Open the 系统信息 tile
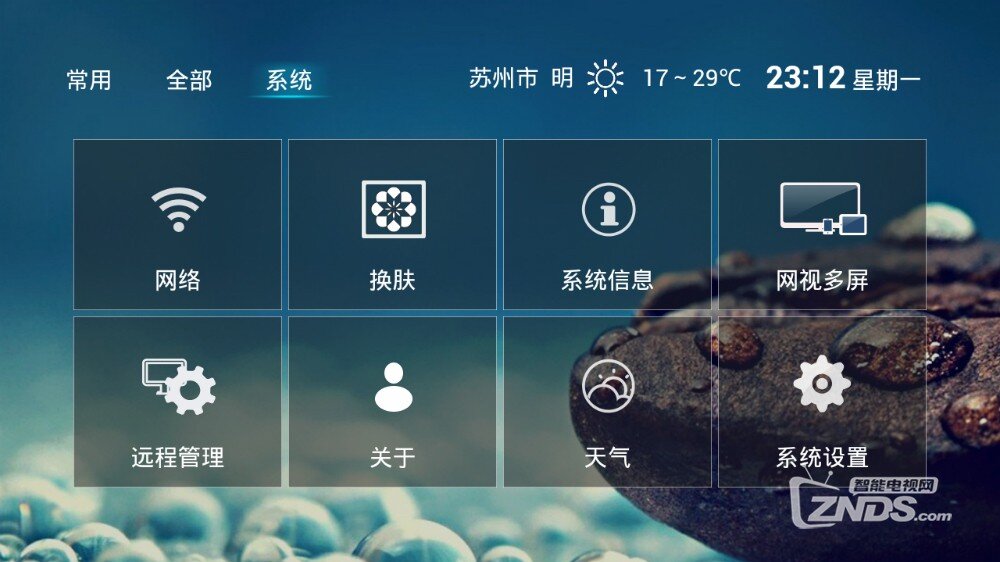The width and height of the screenshot is (1000, 562). (607, 225)
